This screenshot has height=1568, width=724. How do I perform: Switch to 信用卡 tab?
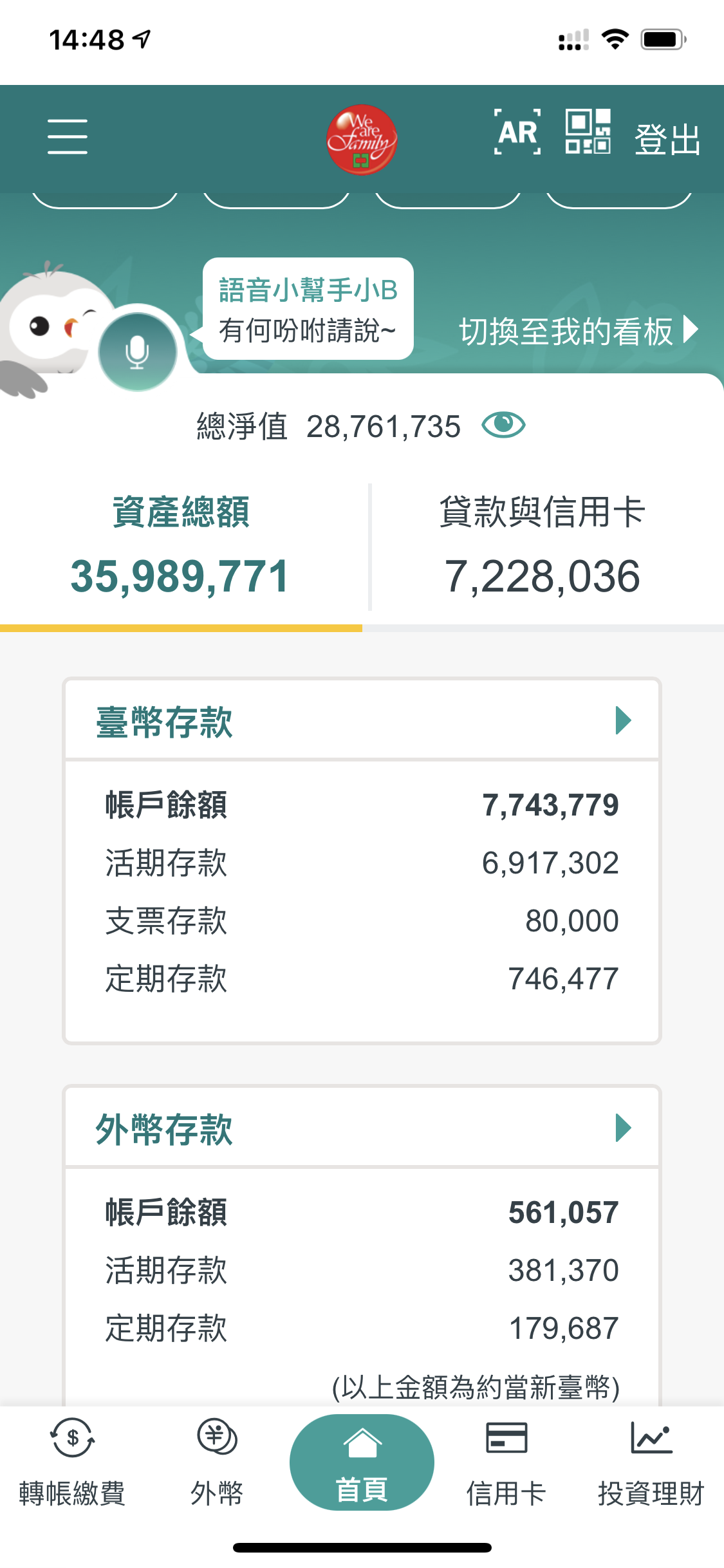506,1462
